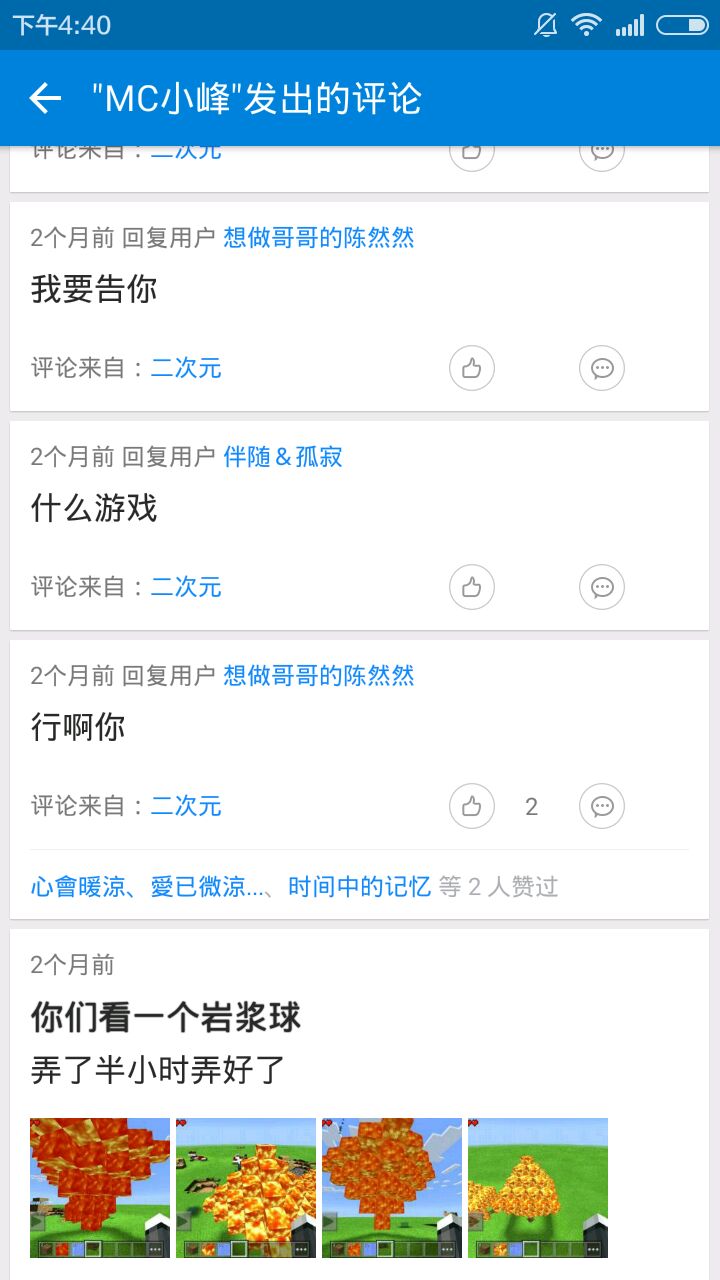This screenshot has width=720, height=1280.
Task: Reply to the comment "行啊你"
Action: [602, 806]
